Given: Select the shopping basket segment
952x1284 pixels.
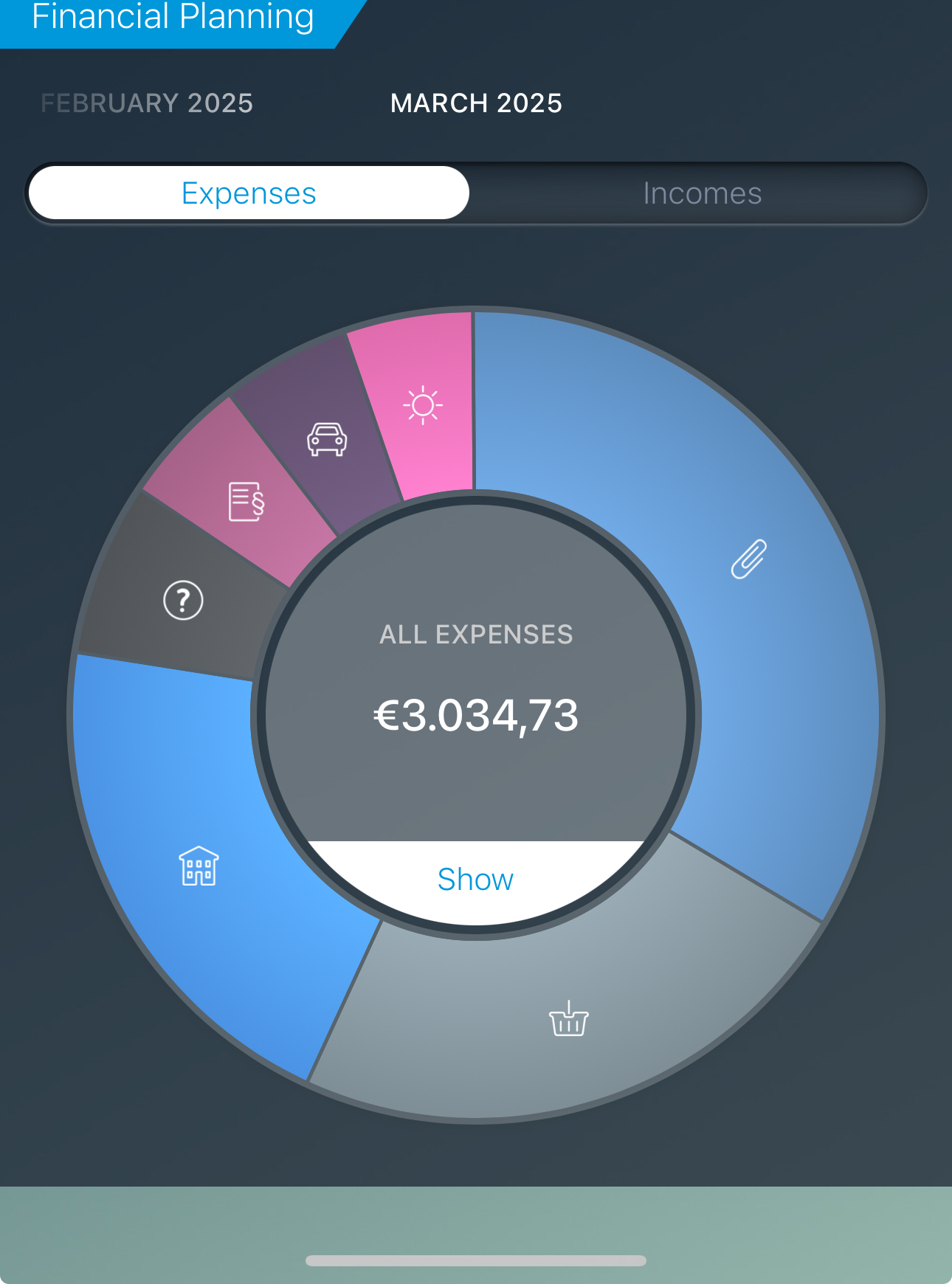Looking at the screenshot, I should click(x=568, y=1018).
